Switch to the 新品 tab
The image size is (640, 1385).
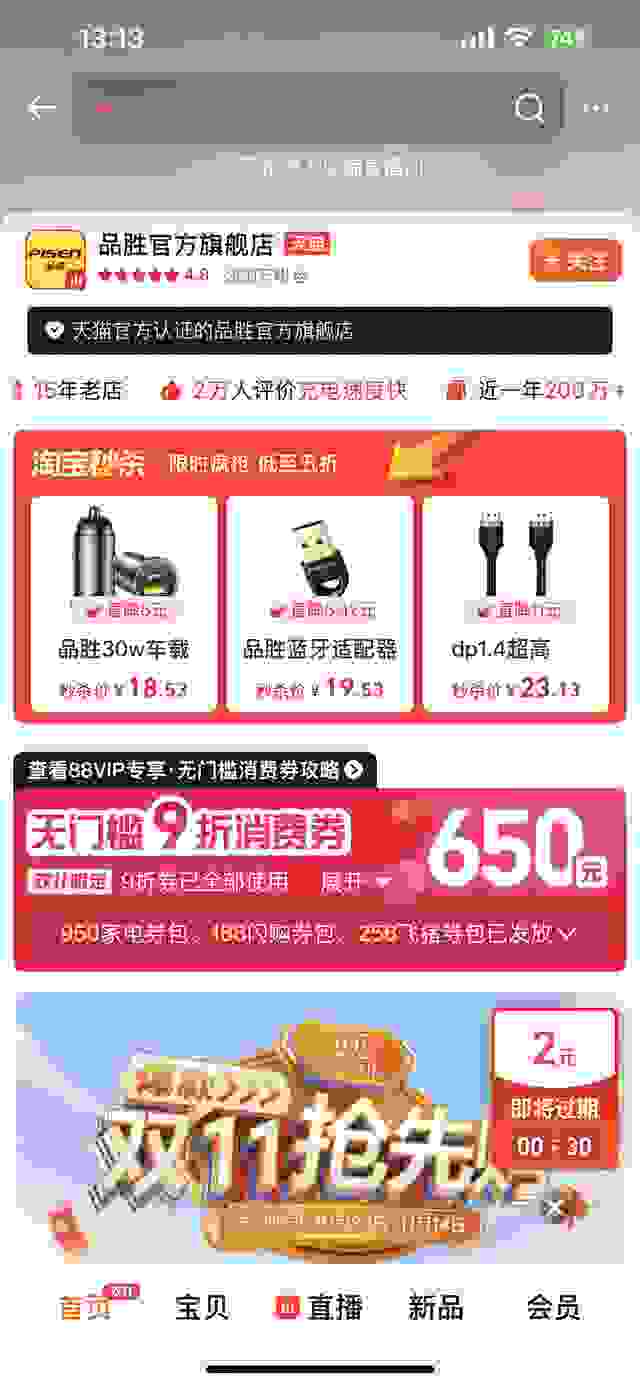[436, 1307]
